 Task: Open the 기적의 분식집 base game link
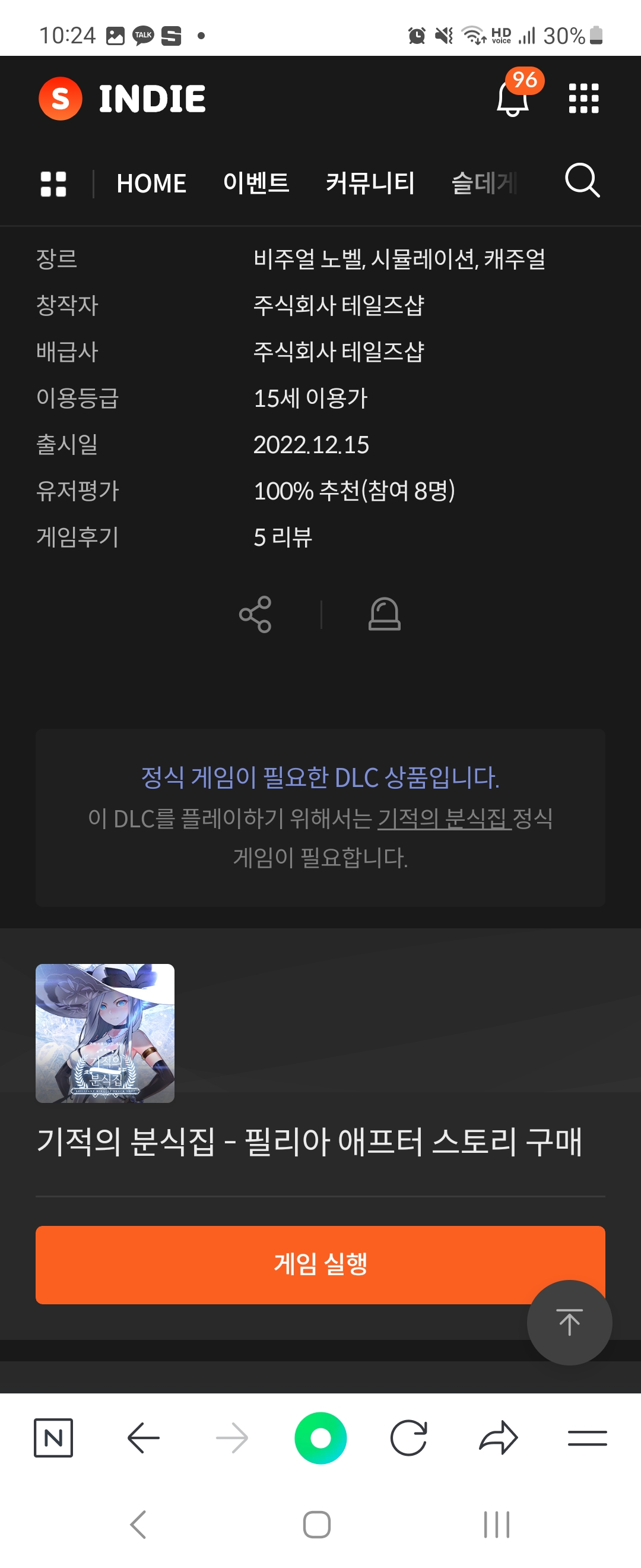[x=444, y=818]
